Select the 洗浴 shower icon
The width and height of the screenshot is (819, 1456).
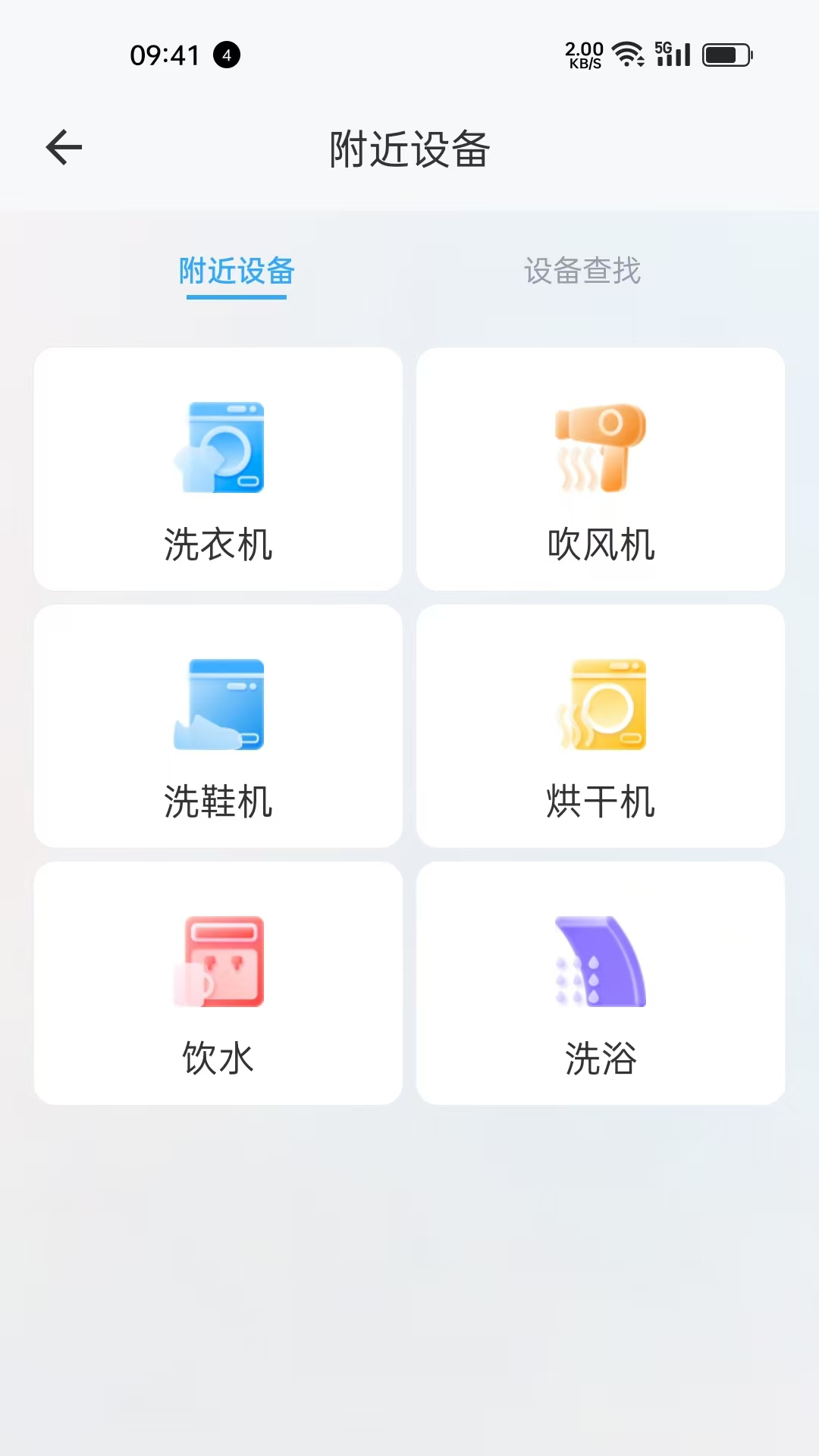601,962
